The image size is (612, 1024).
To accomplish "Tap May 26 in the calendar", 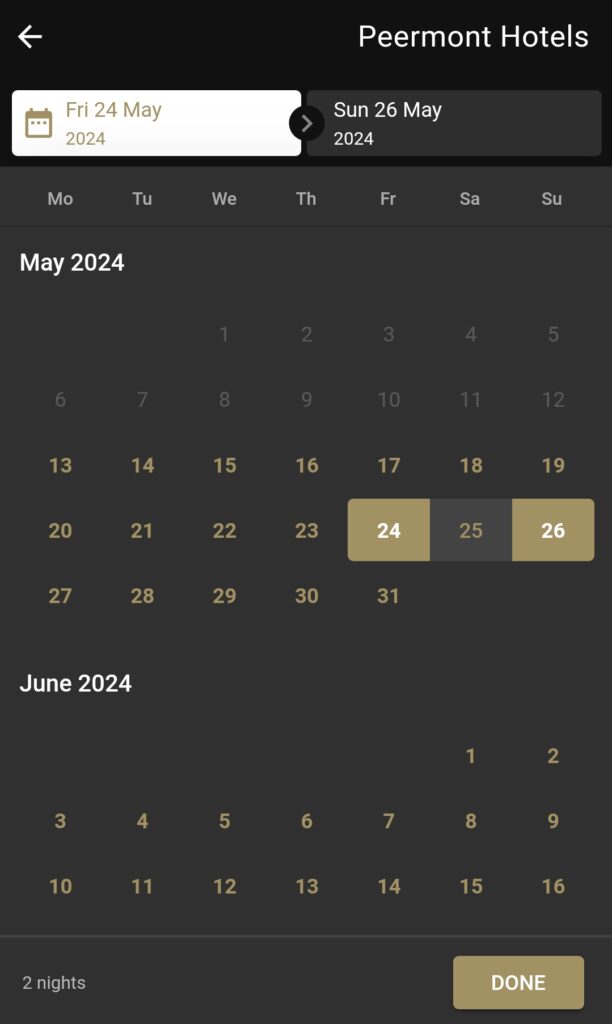I will click(553, 530).
